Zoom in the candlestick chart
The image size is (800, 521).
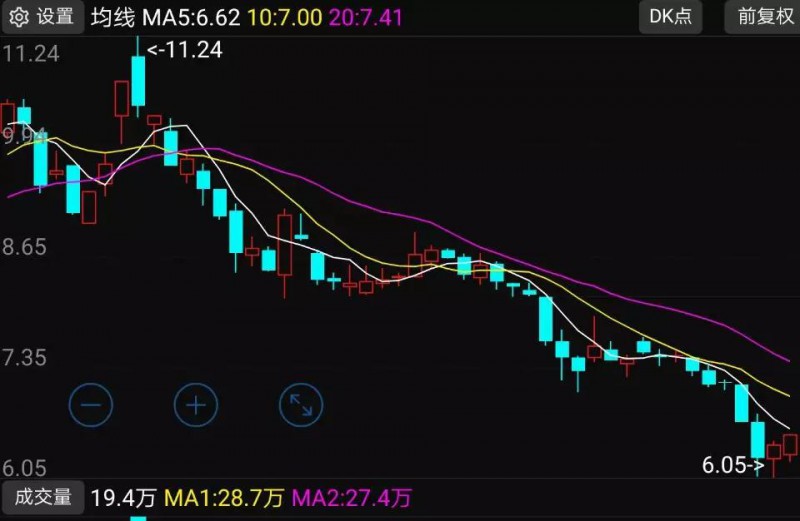coord(196,405)
